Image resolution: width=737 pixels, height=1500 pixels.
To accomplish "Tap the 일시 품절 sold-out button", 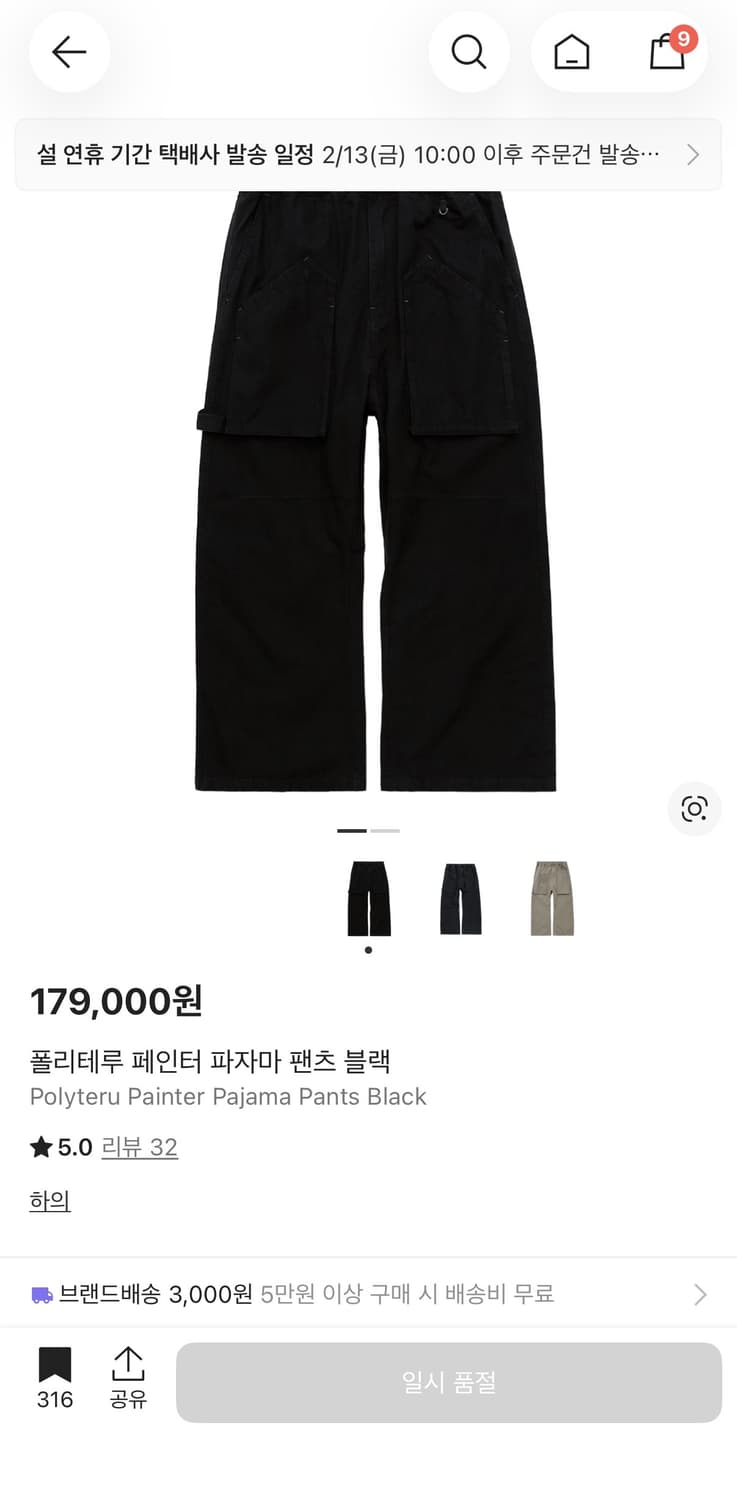I will coord(448,1382).
